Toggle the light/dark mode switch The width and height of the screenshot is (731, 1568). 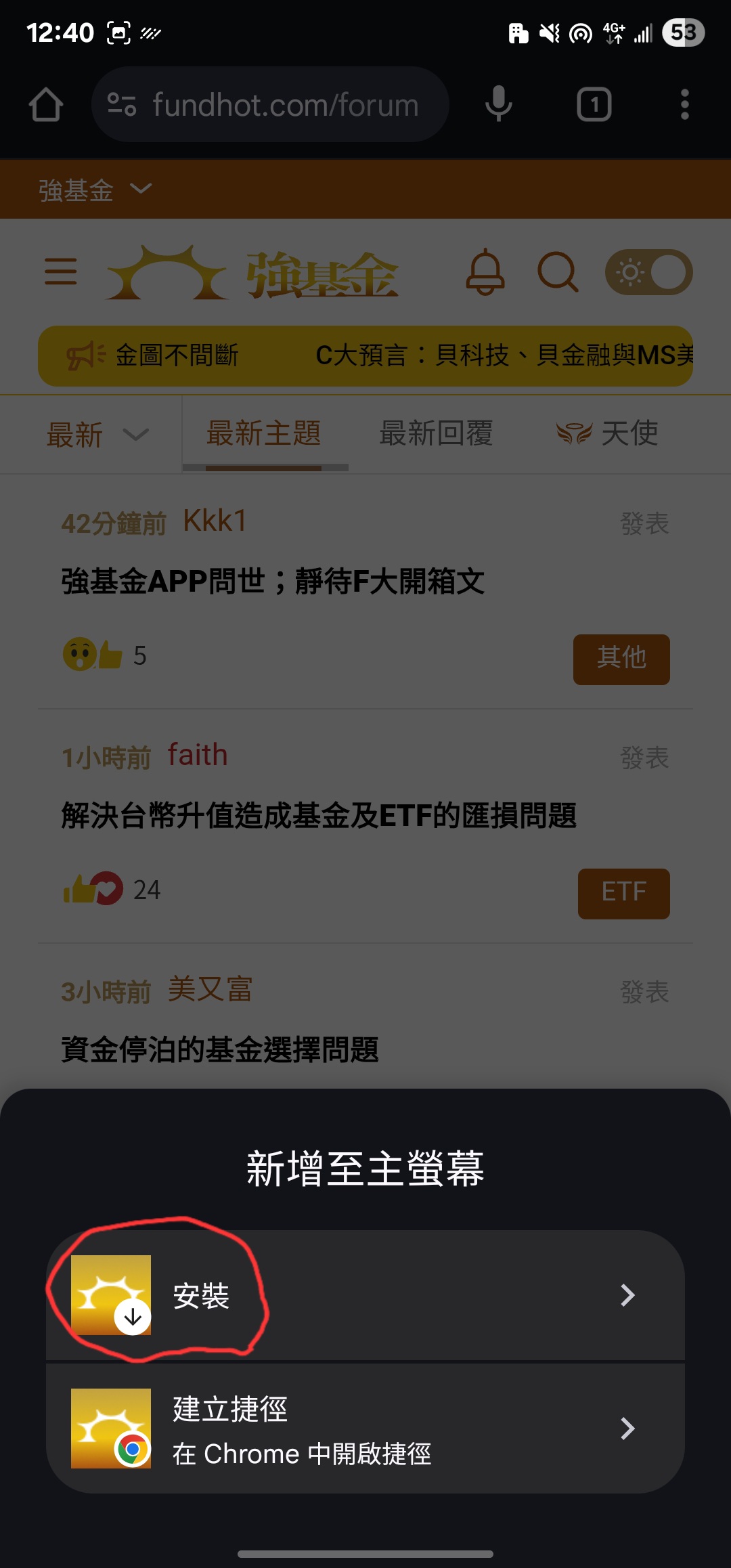click(648, 272)
